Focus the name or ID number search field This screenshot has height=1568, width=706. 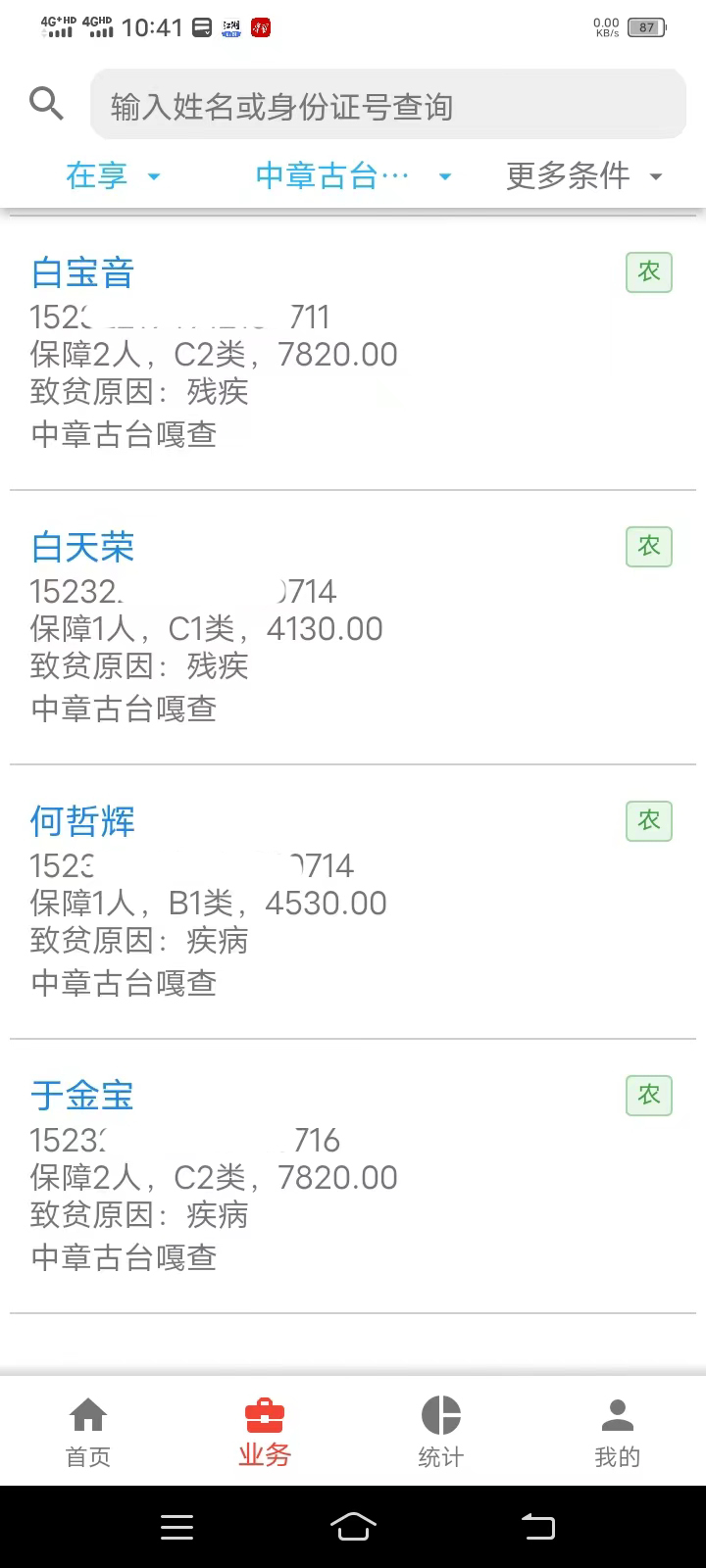tap(388, 105)
